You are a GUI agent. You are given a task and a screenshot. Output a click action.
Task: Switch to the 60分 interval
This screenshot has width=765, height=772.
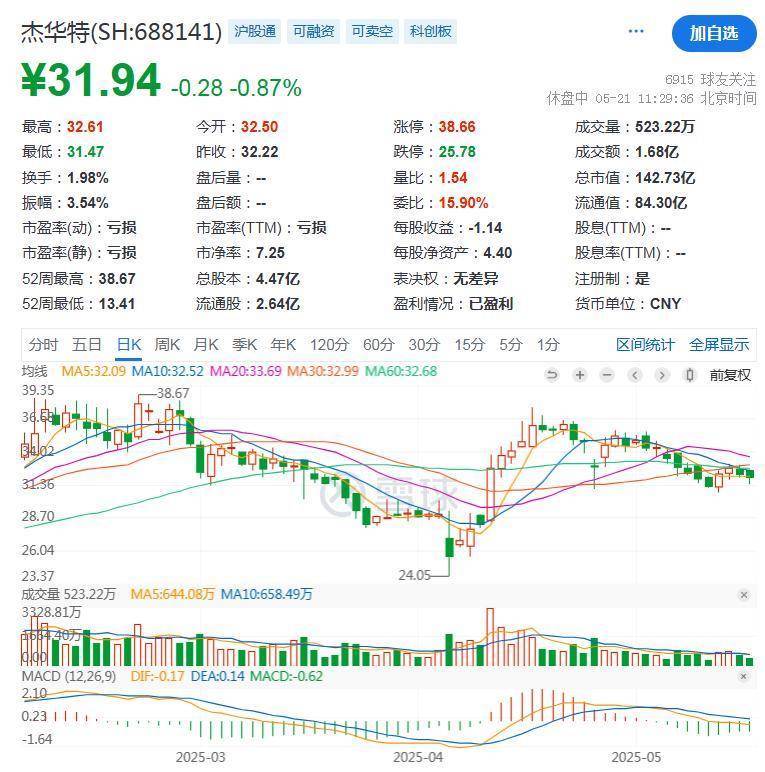point(378,345)
